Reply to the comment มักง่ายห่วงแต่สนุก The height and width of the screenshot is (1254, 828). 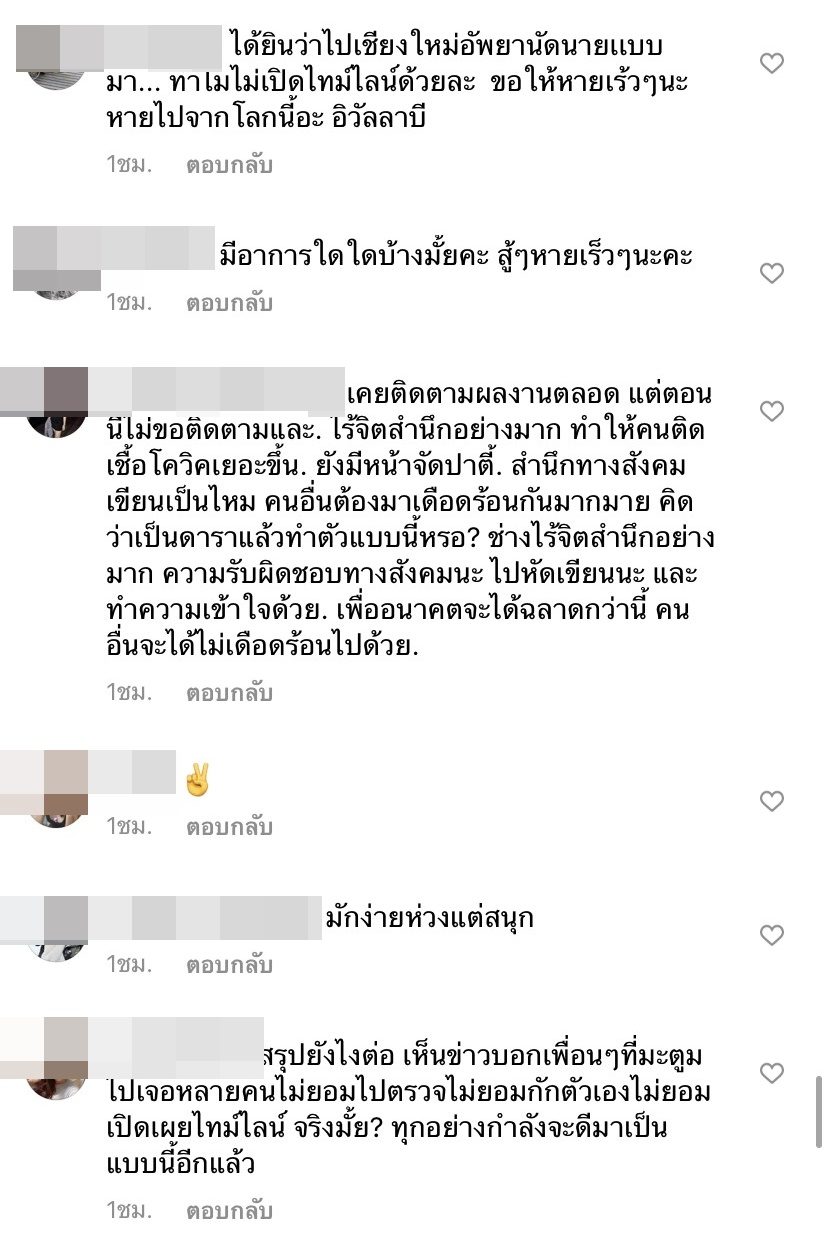coord(229,965)
